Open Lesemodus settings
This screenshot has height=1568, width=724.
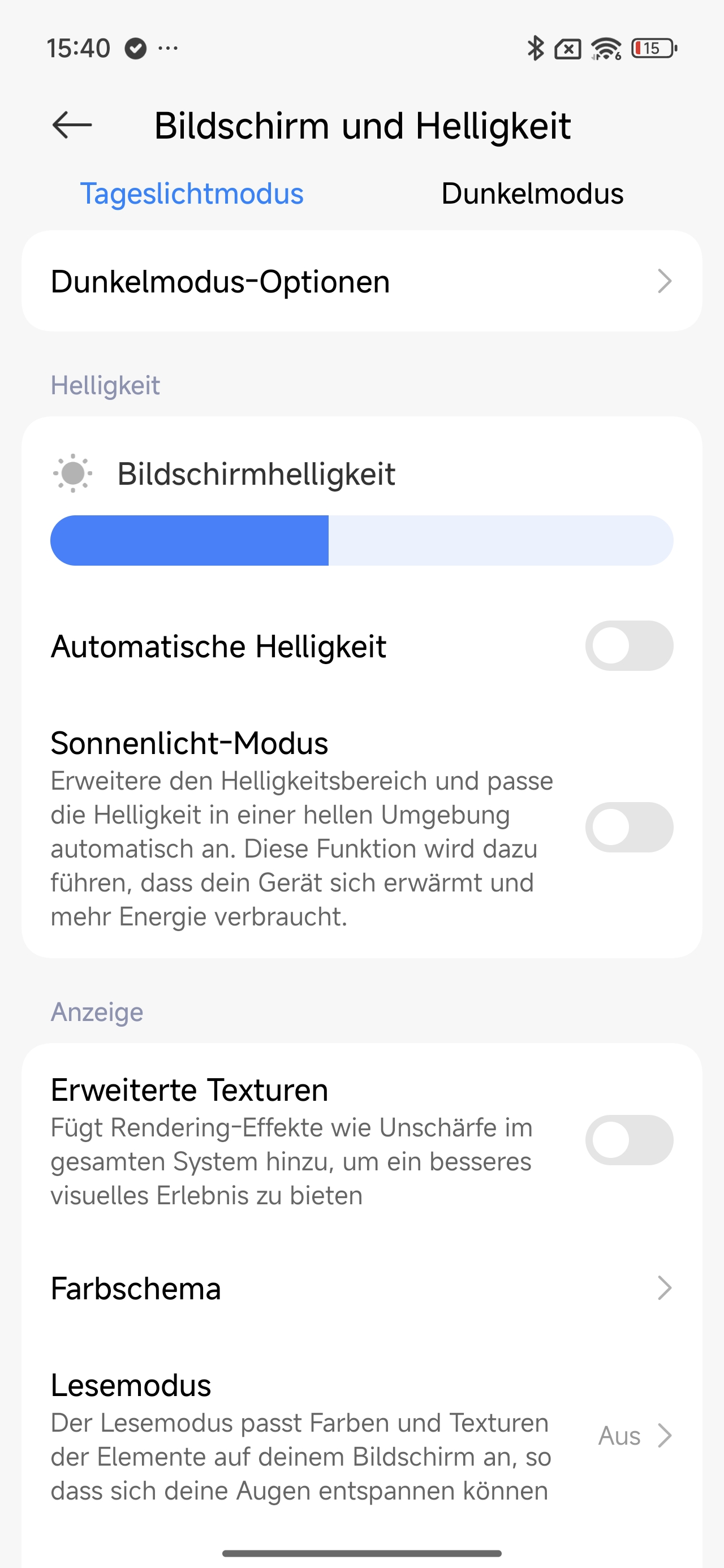click(361, 1435)
